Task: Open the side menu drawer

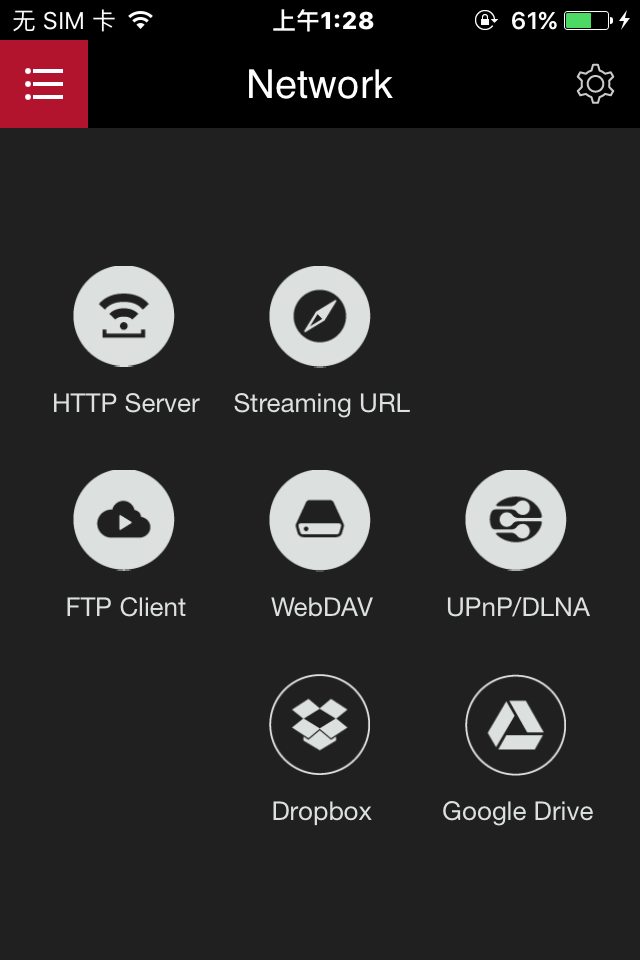Action: (44, 84)
